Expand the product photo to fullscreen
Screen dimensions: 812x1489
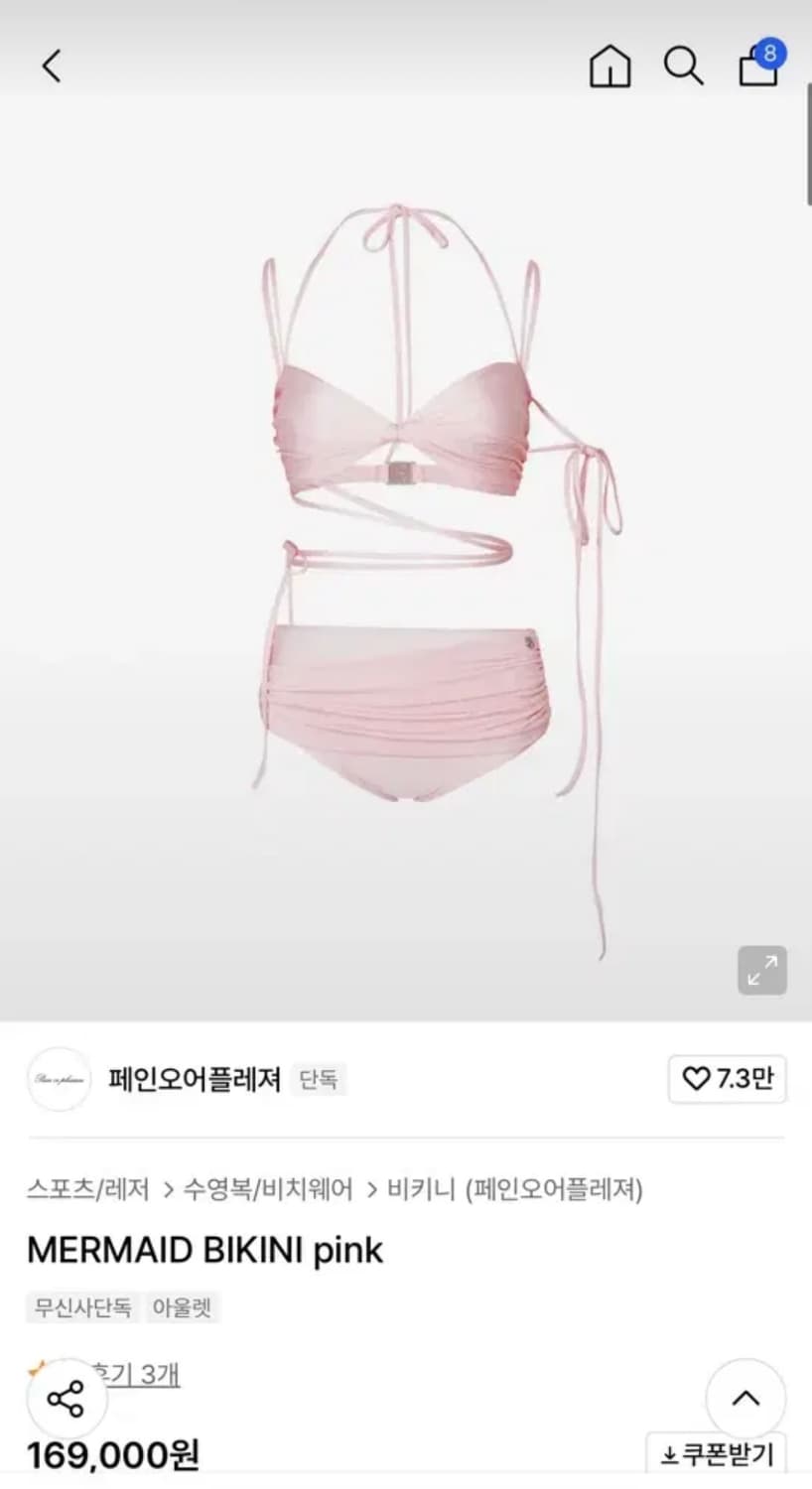click(760, 970)
